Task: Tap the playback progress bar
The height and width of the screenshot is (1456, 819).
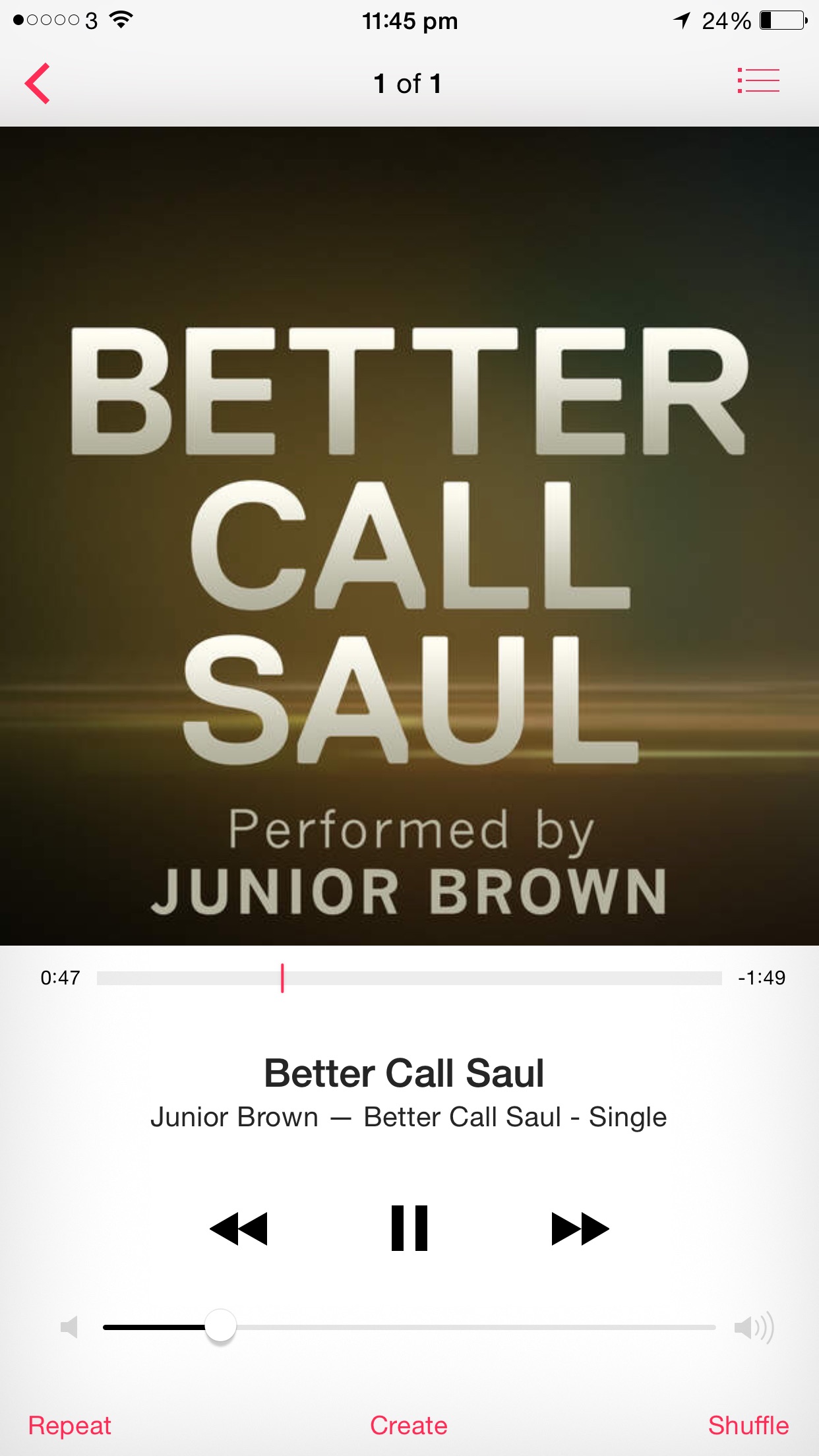Action: tap(409, 978)
